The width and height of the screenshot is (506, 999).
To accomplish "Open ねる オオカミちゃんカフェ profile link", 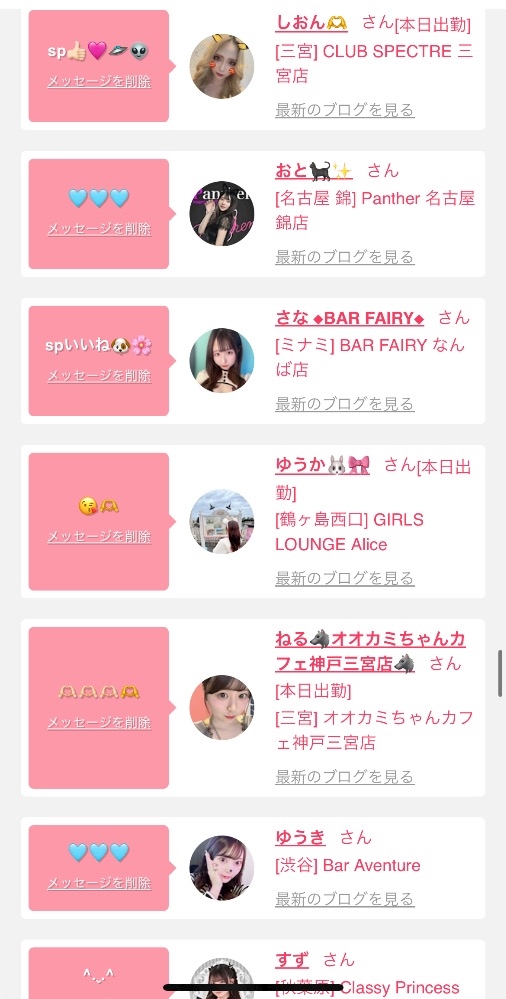I will pos(370,651).
